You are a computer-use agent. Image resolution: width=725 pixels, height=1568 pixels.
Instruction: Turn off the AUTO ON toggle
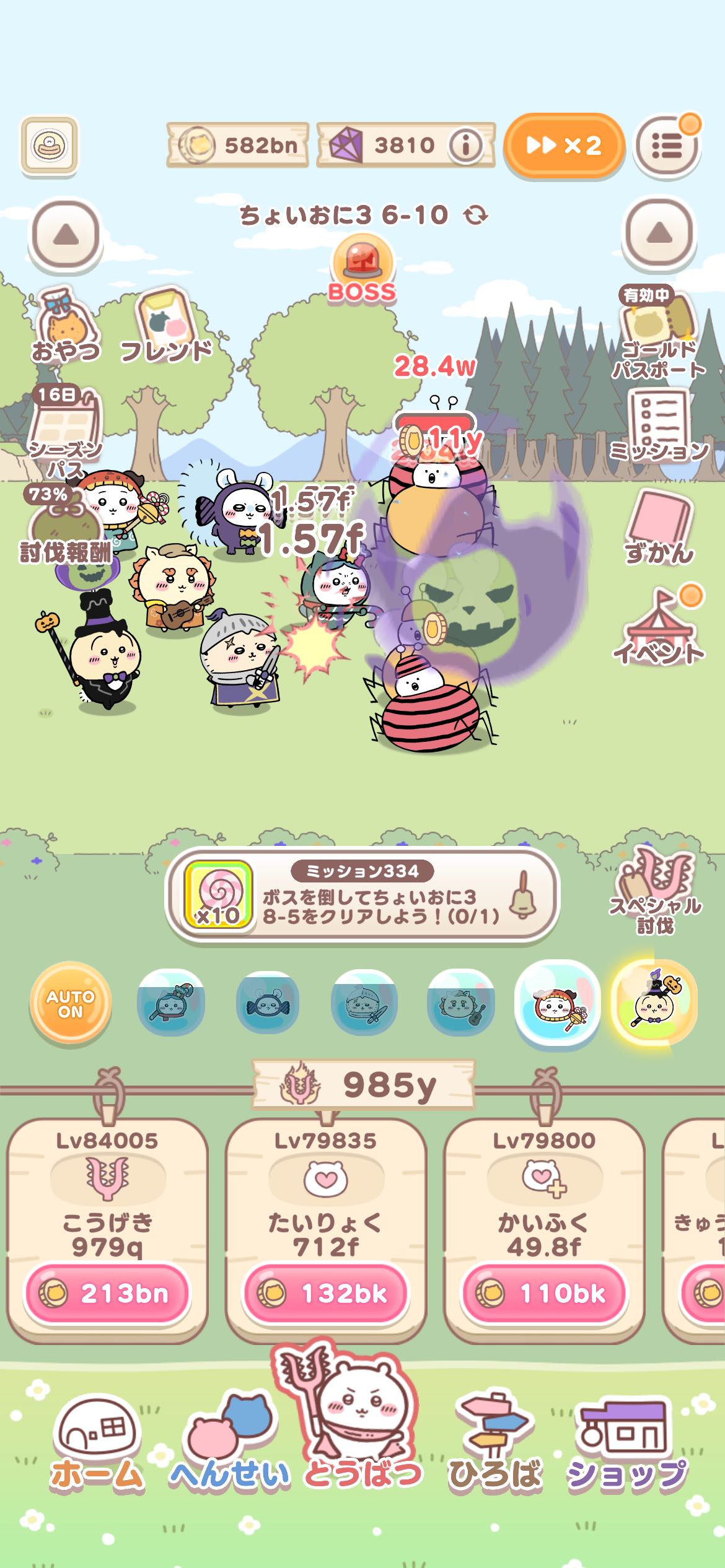71,1003
